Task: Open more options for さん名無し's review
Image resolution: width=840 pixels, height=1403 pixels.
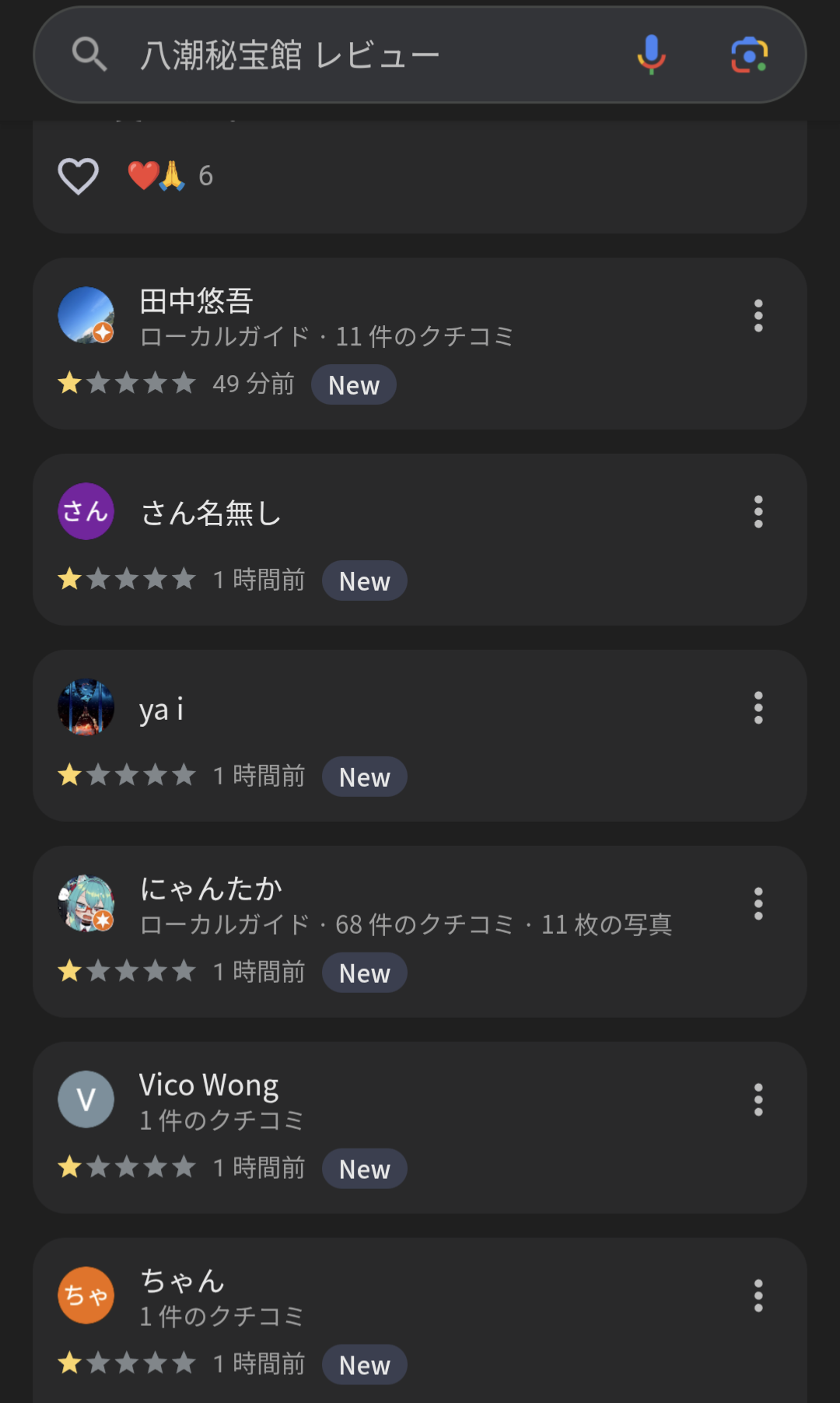Action: [758, 512]
